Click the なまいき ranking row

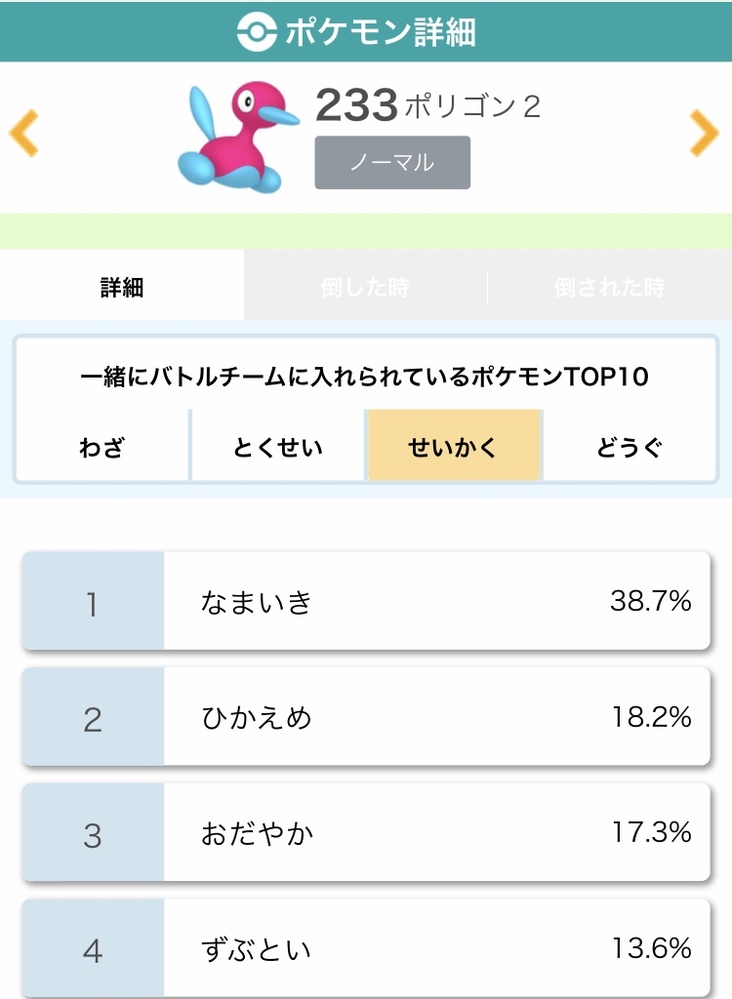(366, 601)
